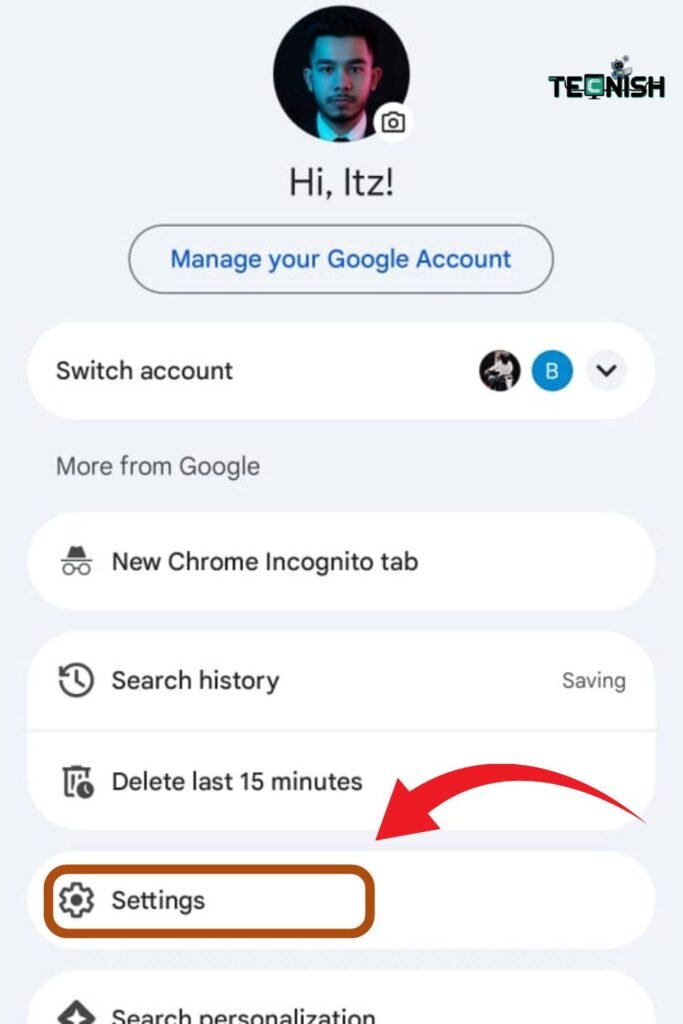The height and width of the screenshot is (1024, 683).
Task: Open Search history
Action: tap(195, 681)
